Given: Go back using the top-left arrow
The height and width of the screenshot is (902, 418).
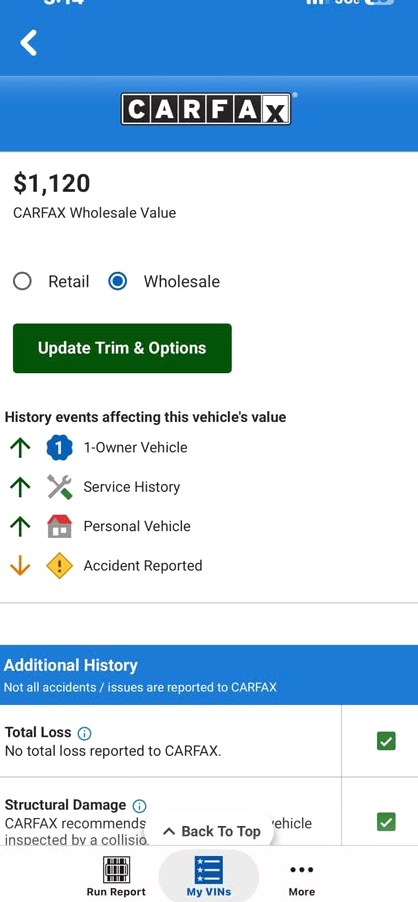Looking at the screenshot, I should pyautogui.click(x=28, y=43).
